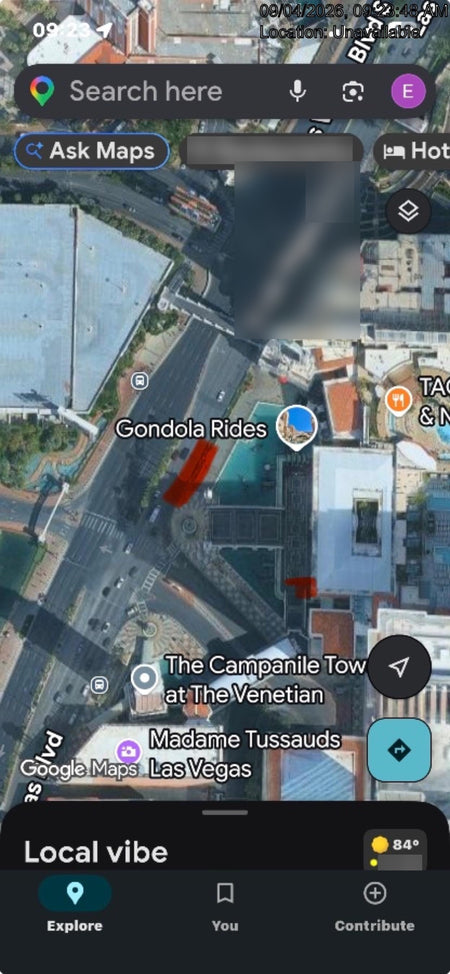
Task: Open the map layers button
Action: (408, 211)
